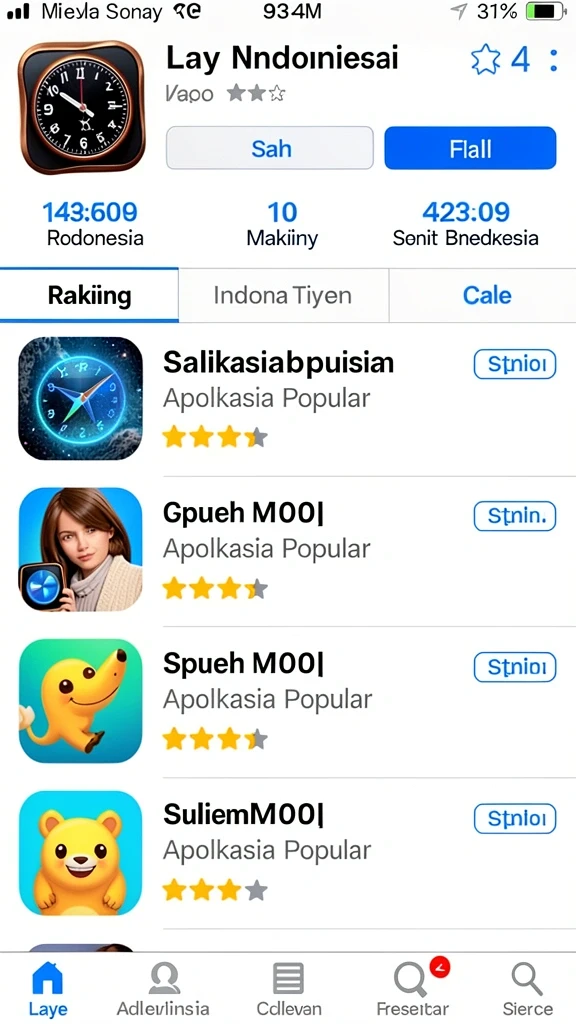Viewport: 576px width, 1024px height.
Task: Open the Adlevlinsia tab
Action: [x=163, y=987]
